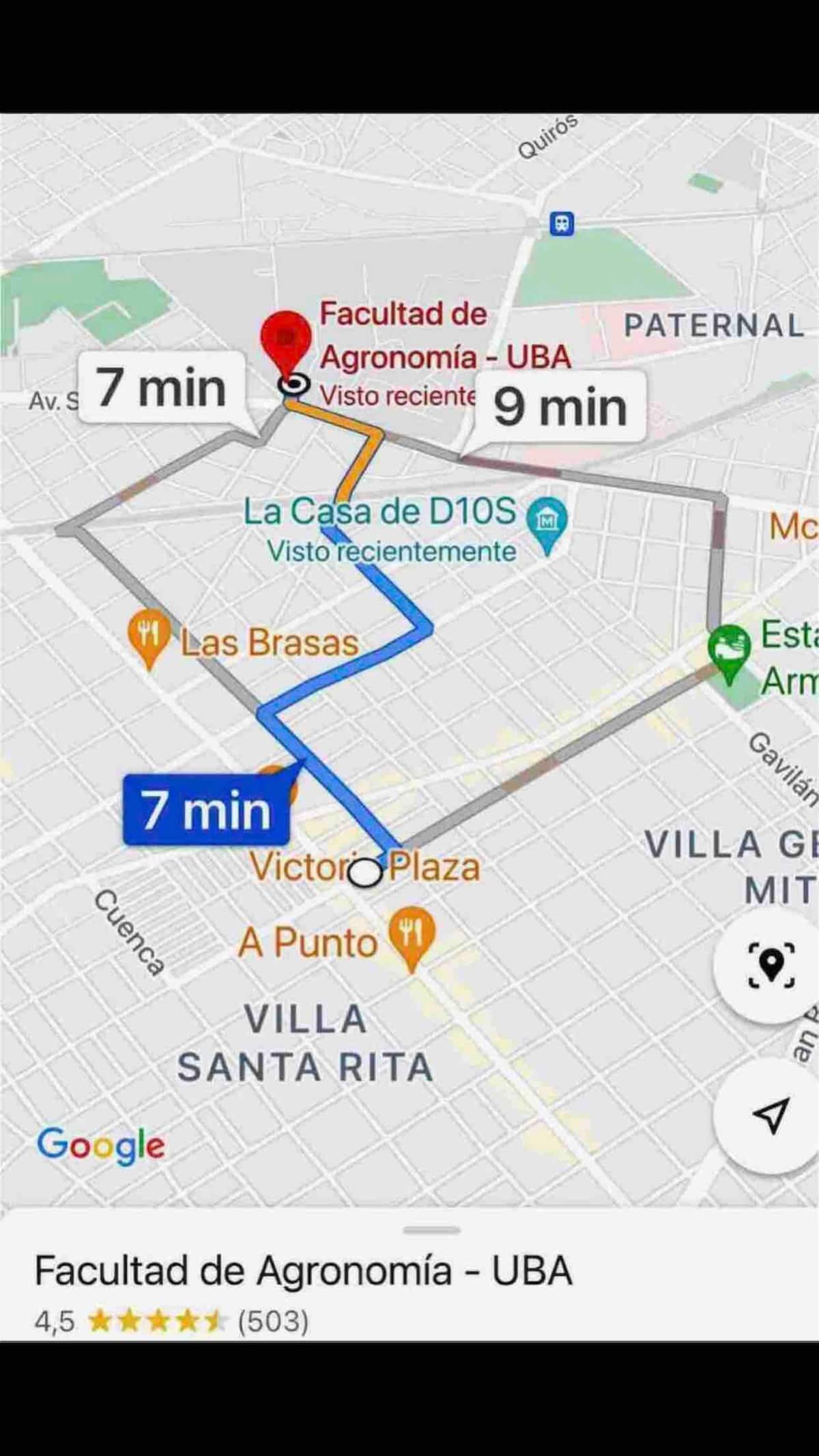Open La Casa de D10S museum marker
Screen dimensions: 819x1456
(x=546, y=523)
